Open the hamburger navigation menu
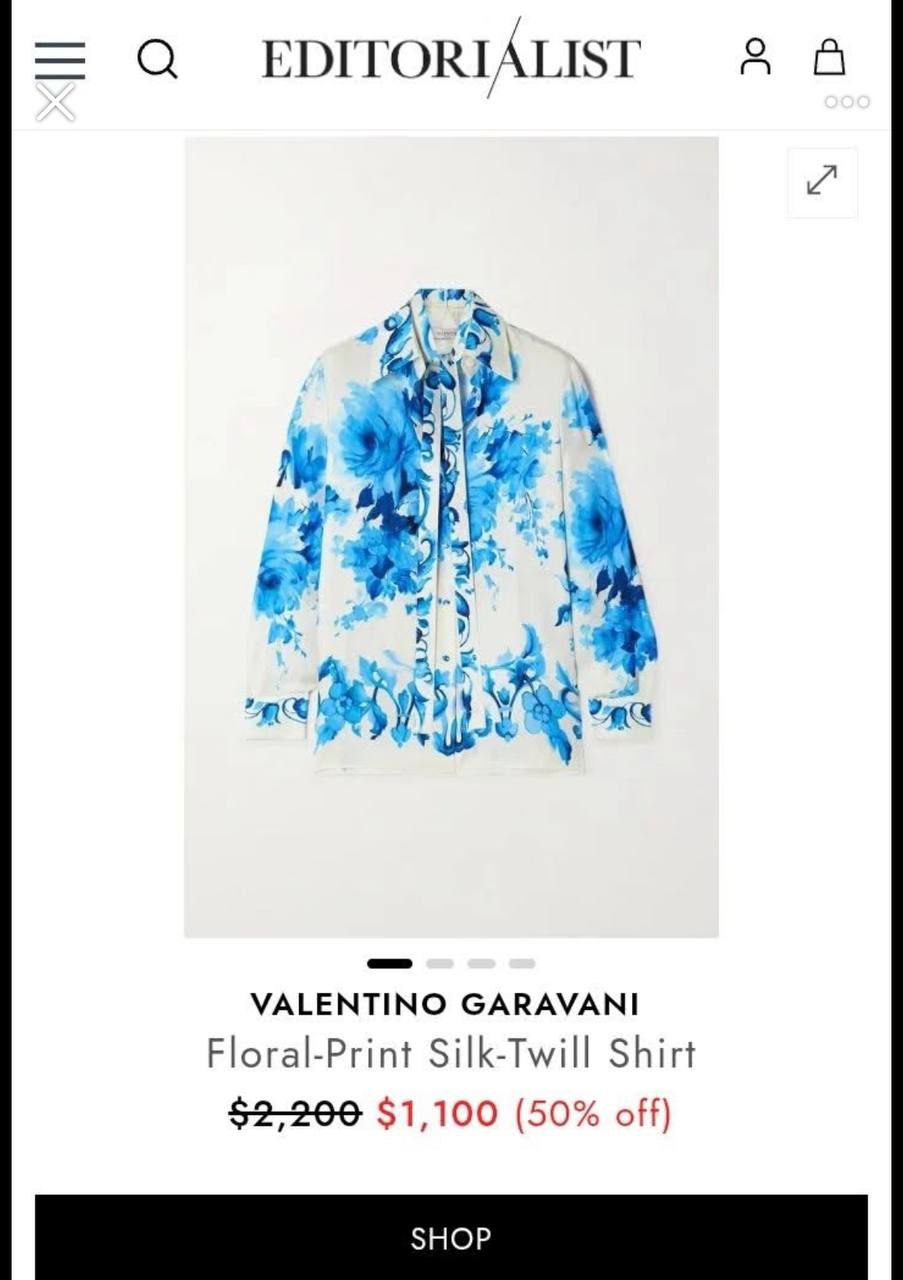The image size is (903, 1280). pos(60,60)
